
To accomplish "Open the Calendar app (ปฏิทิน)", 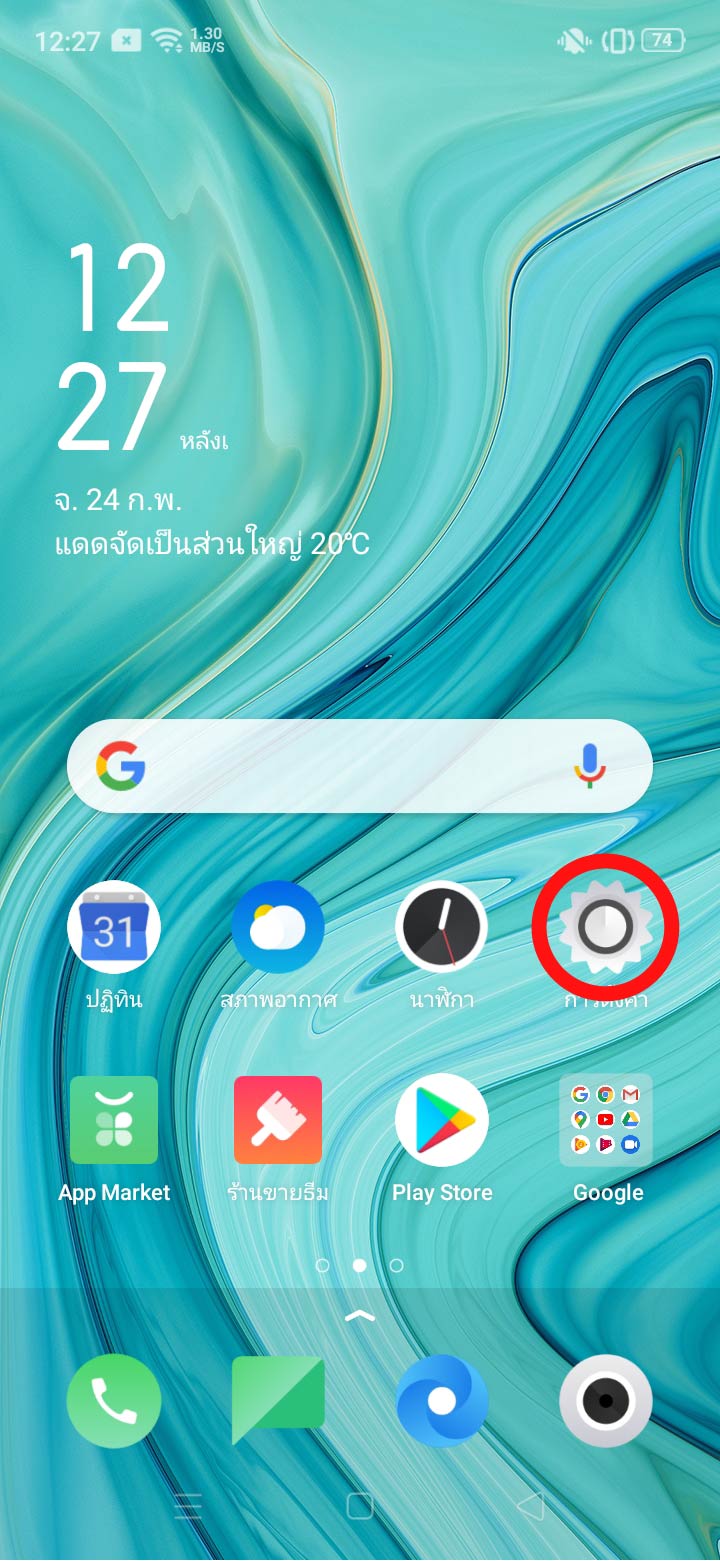I will click(x=113, y=928).
